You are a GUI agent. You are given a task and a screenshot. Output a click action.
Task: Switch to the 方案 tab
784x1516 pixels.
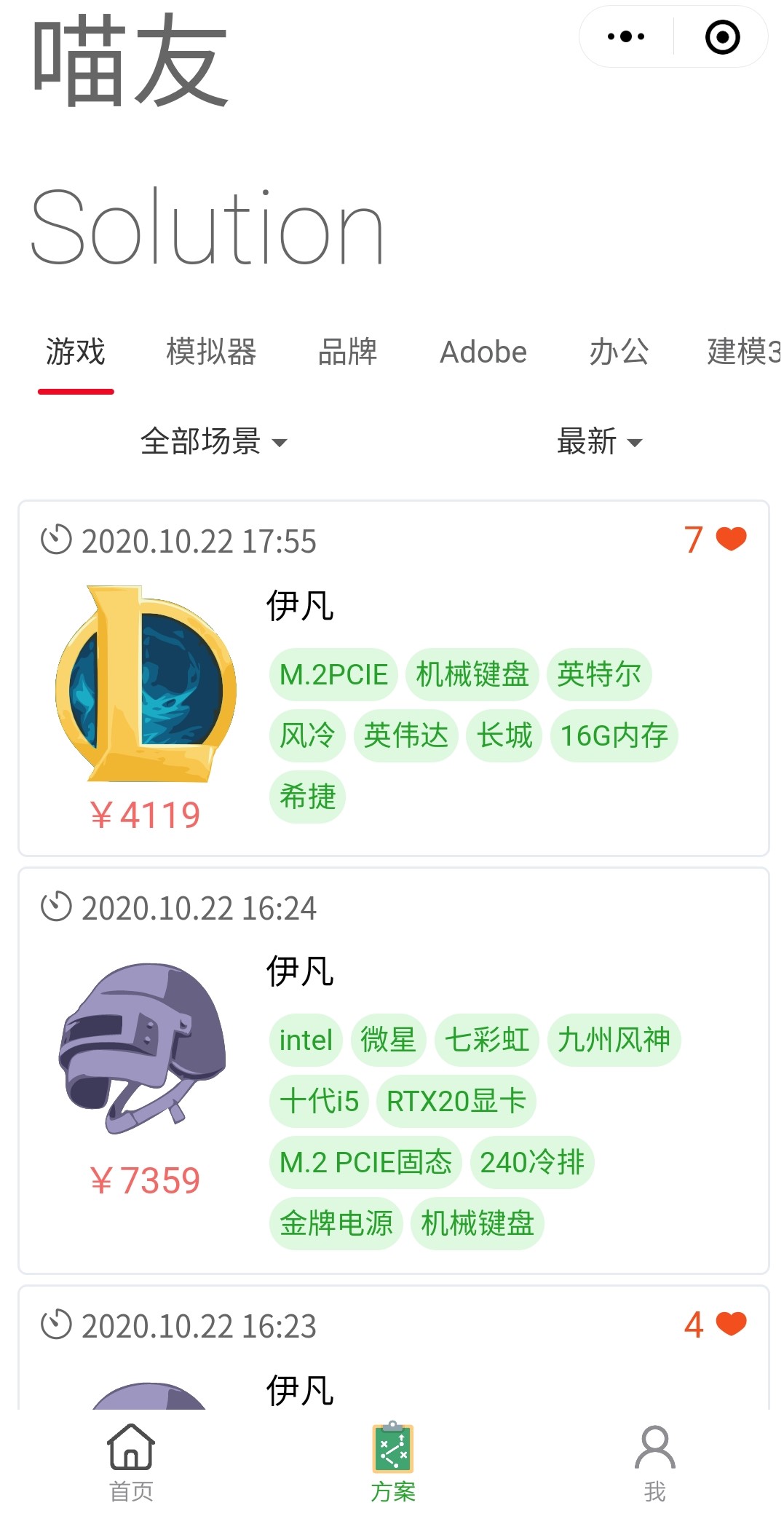click(393, 1462)
